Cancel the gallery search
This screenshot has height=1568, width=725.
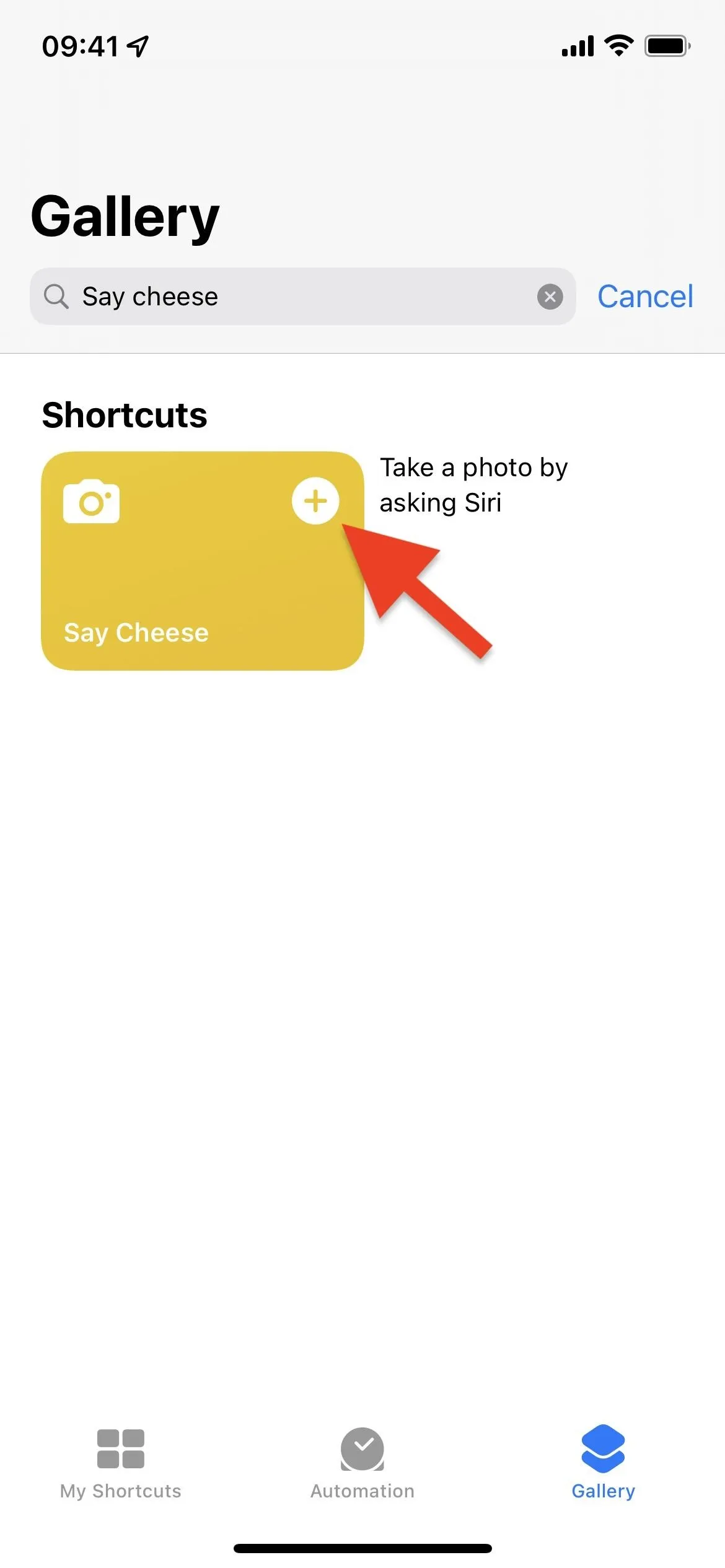coord(645,297)
